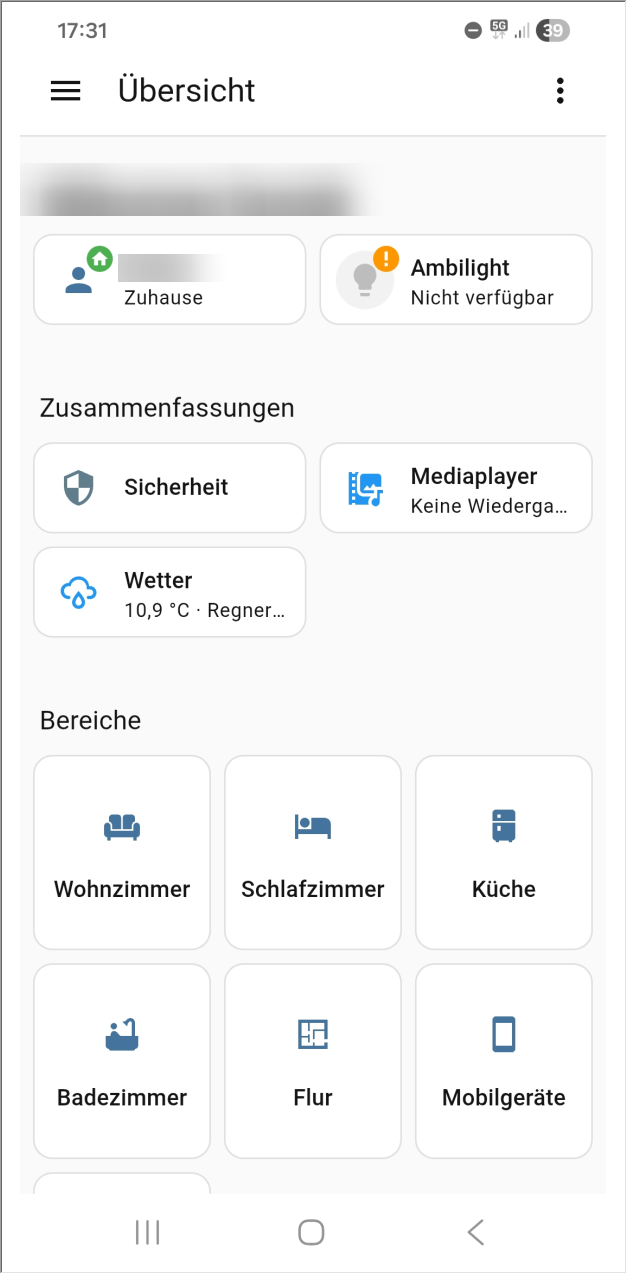Tap the Ambilight light card
The image size is (627, 1274).
[x=456, y=280]
